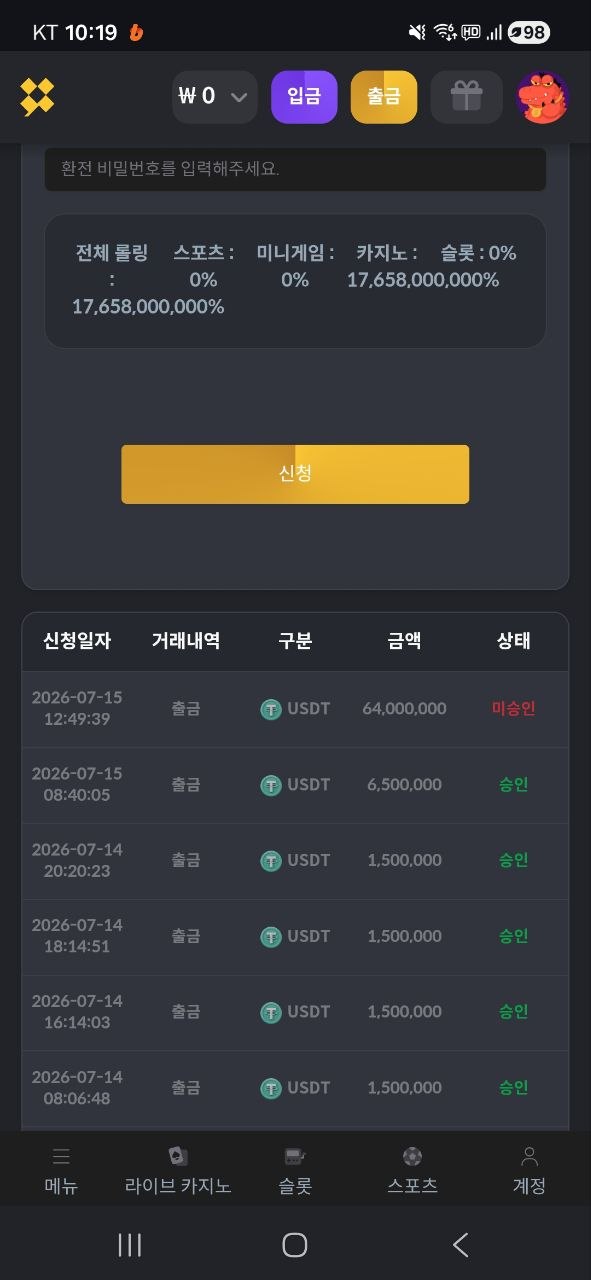The height and width of the screenshot is (1280, 591).
Task: Tap the yellow 출금 withdraw button
Action: (x=383, y=97)
